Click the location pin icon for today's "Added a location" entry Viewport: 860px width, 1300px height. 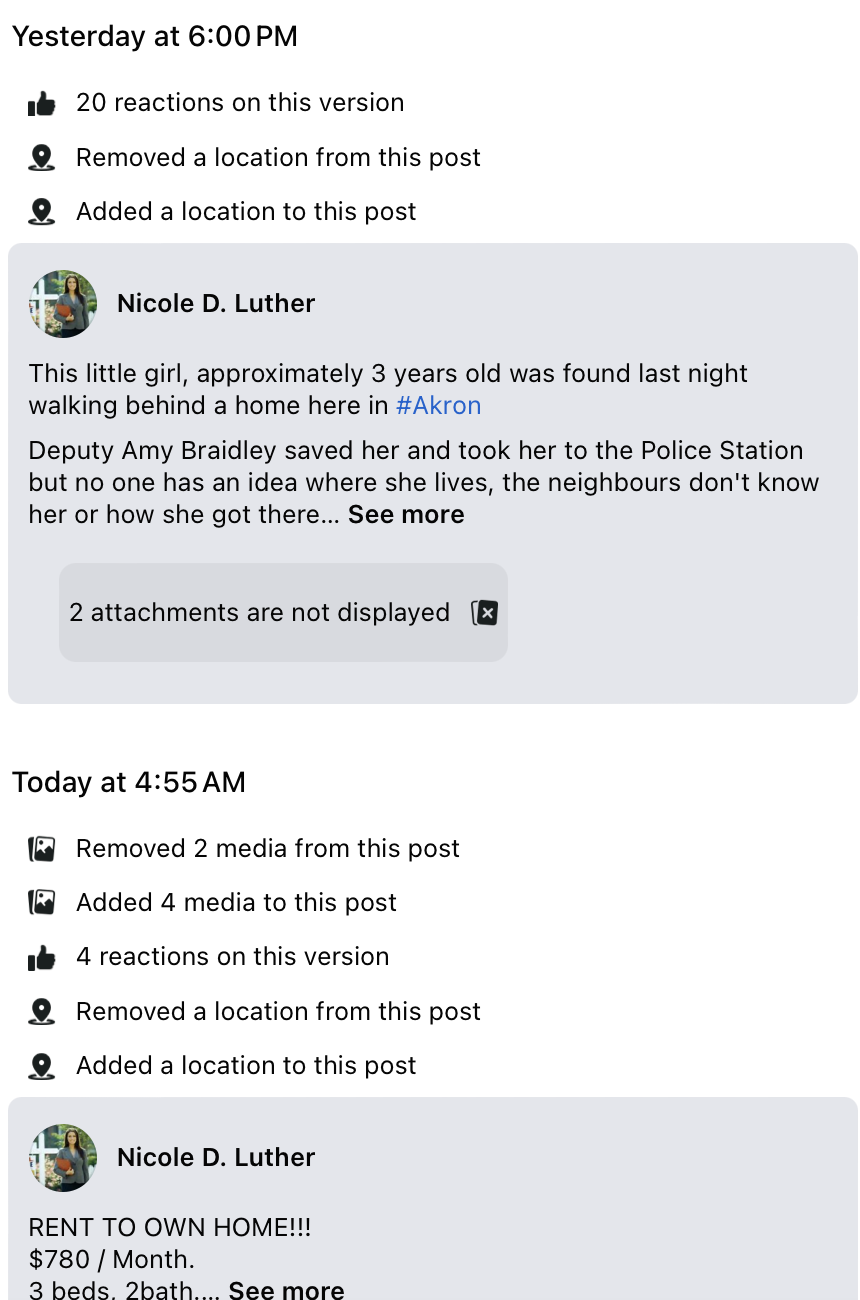(42, 1065)
